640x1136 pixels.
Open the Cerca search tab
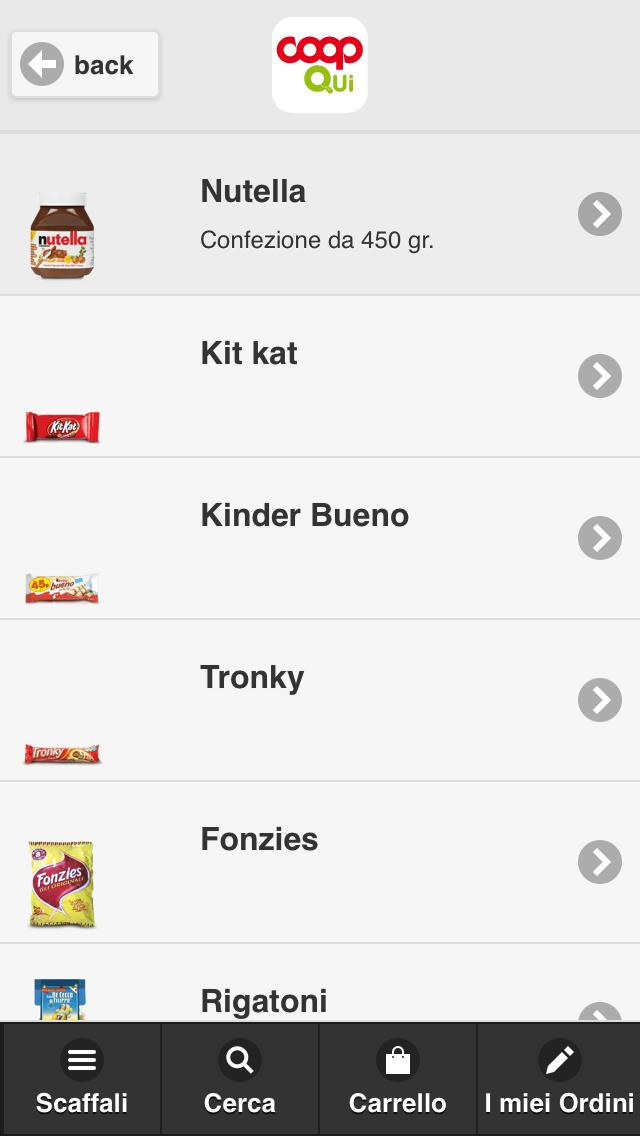(240, 1079)
